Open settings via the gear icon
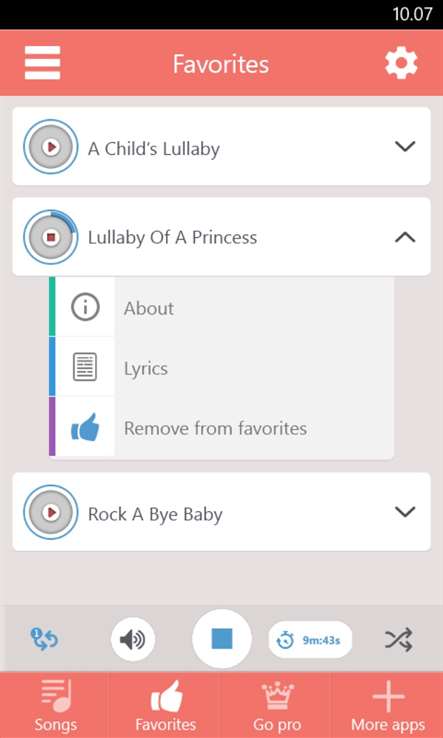443x738 pixels. click(401, 64)
